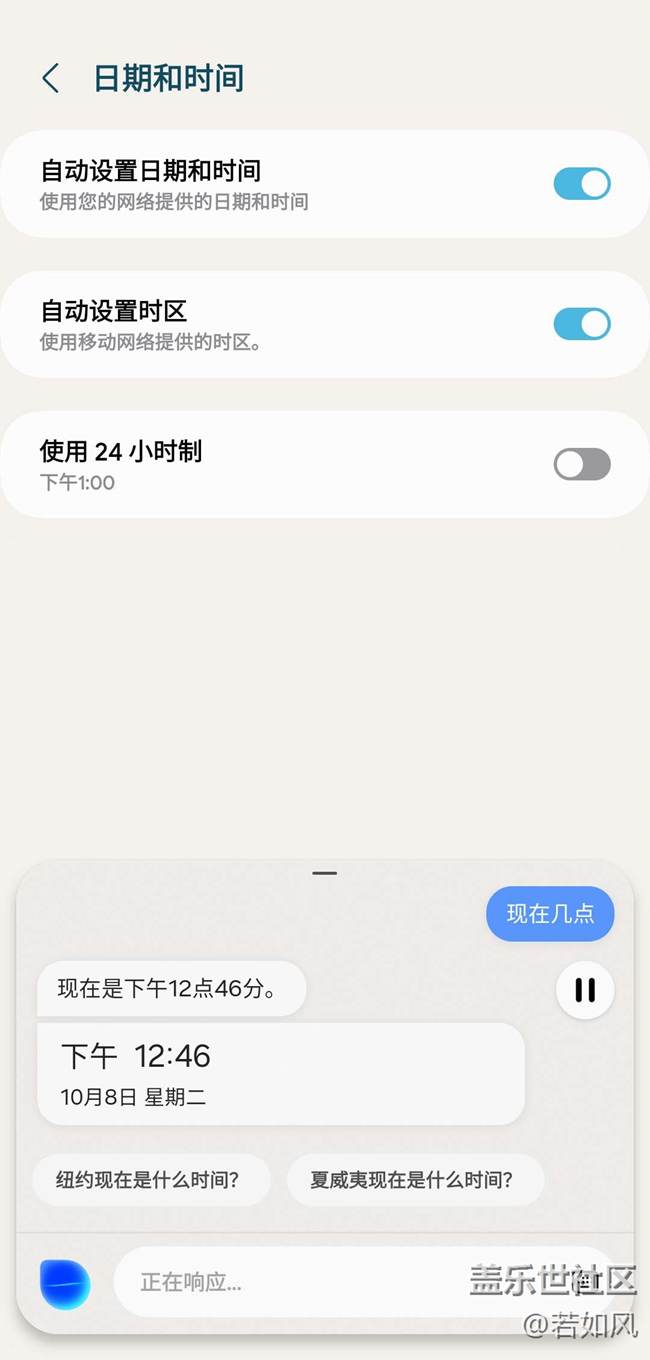
Task: Enable 使用 24 小时制
Action: click(x=581, y=464)
